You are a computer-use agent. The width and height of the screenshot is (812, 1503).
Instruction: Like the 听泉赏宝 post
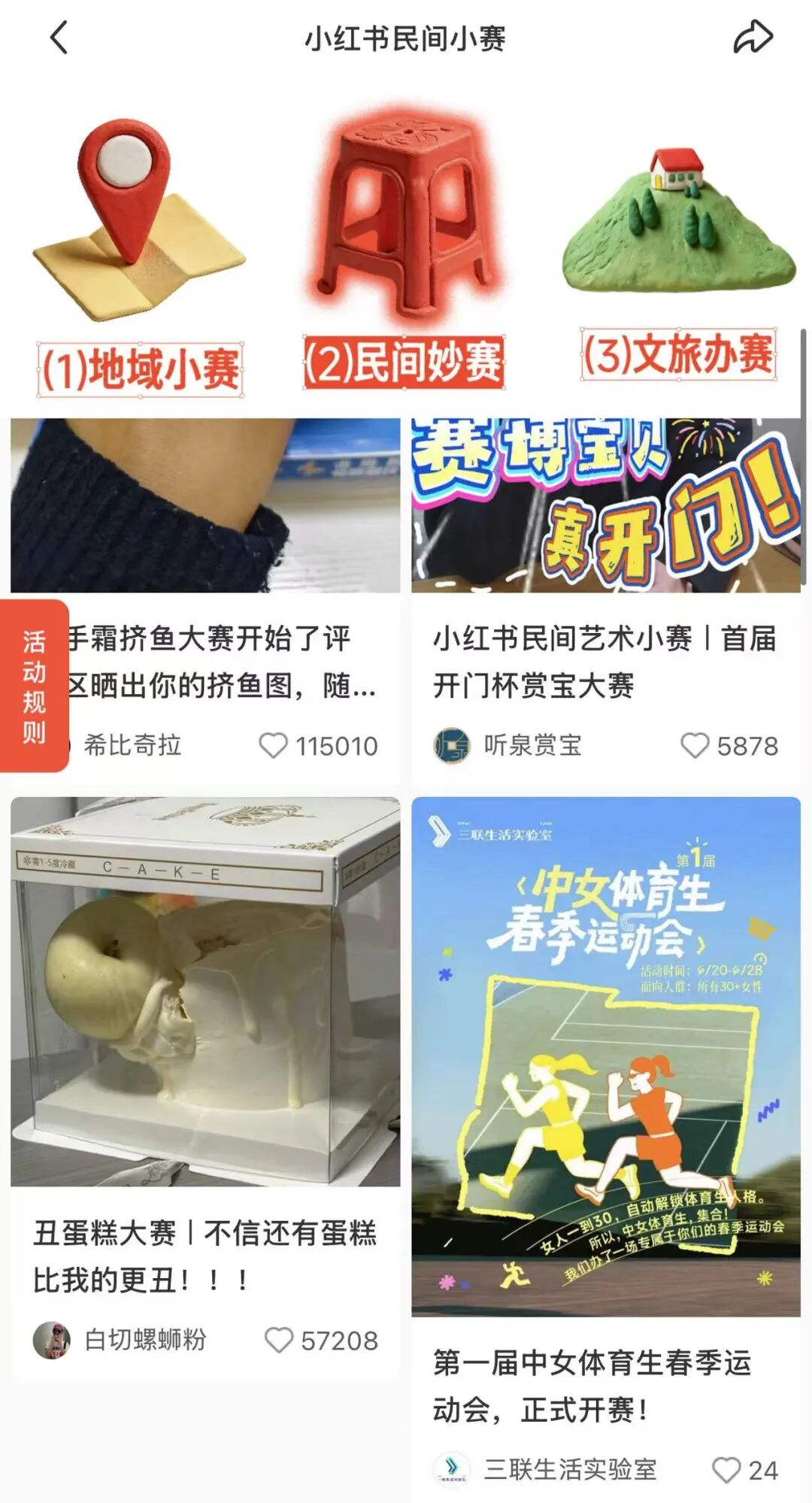(695, 746)
